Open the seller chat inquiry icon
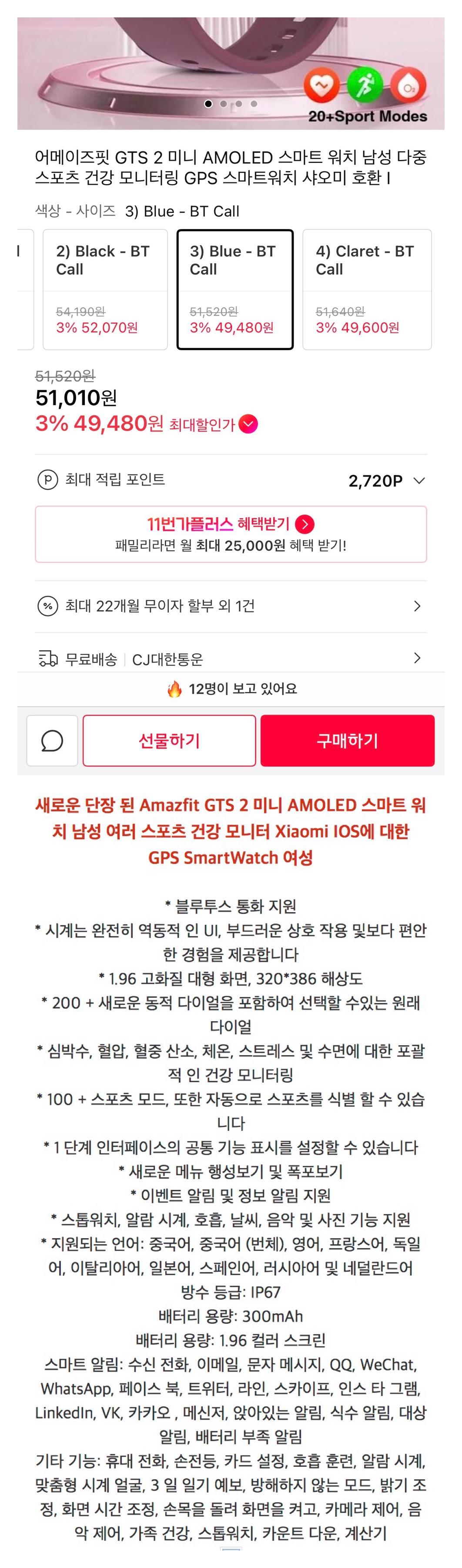This screenshot has height=1568, width=462. [52, 740]
